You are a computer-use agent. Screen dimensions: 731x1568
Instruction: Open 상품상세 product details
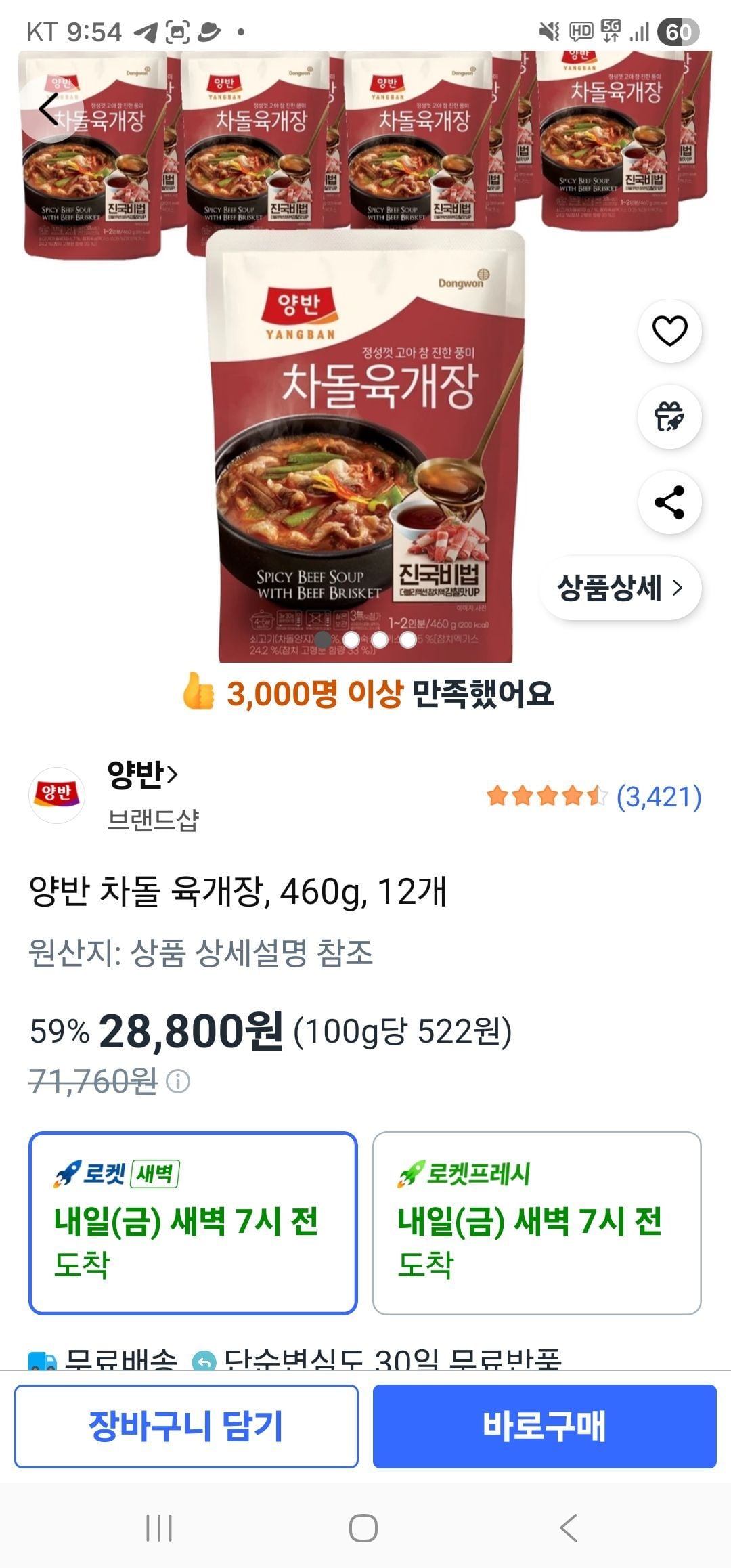(x=619, y=588)
